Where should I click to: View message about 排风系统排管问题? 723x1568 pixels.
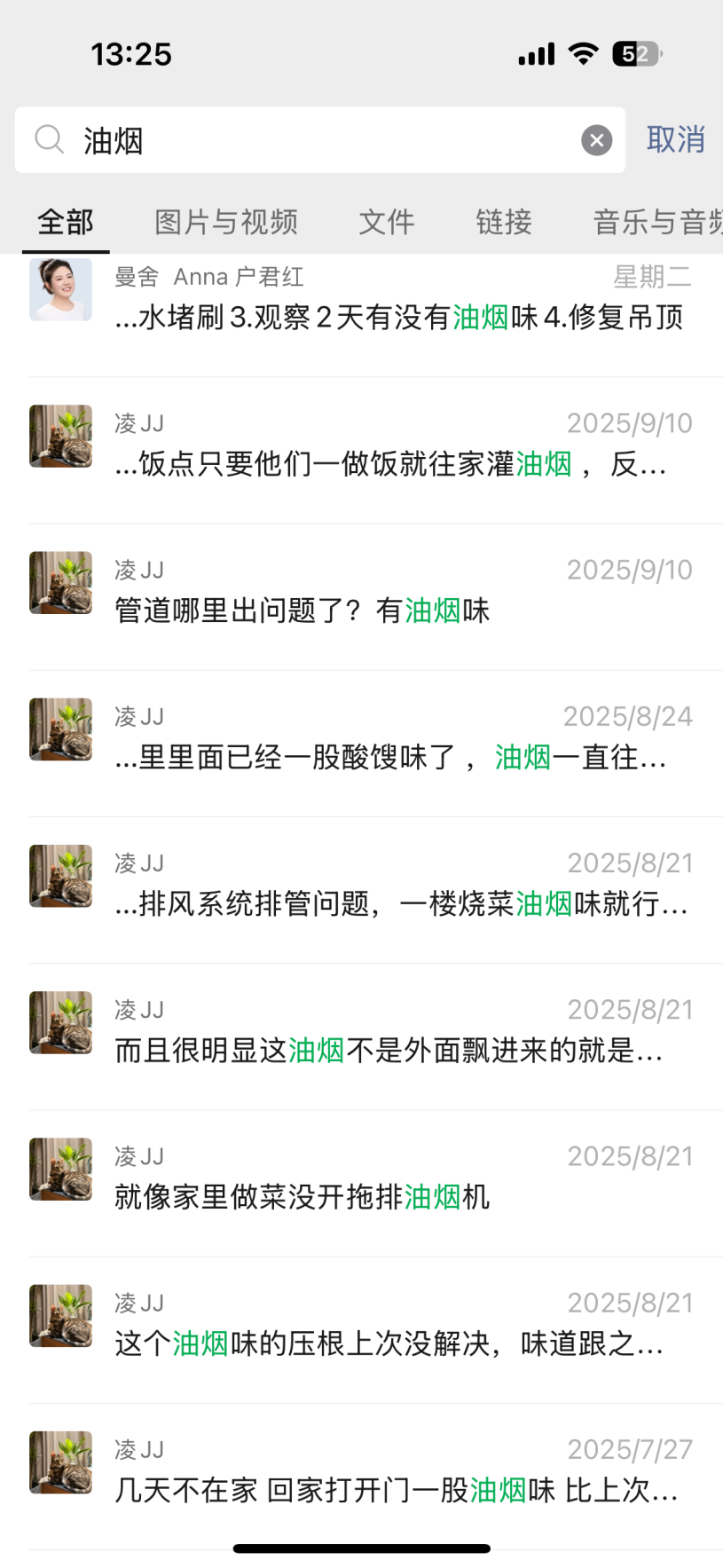(399, 887)
